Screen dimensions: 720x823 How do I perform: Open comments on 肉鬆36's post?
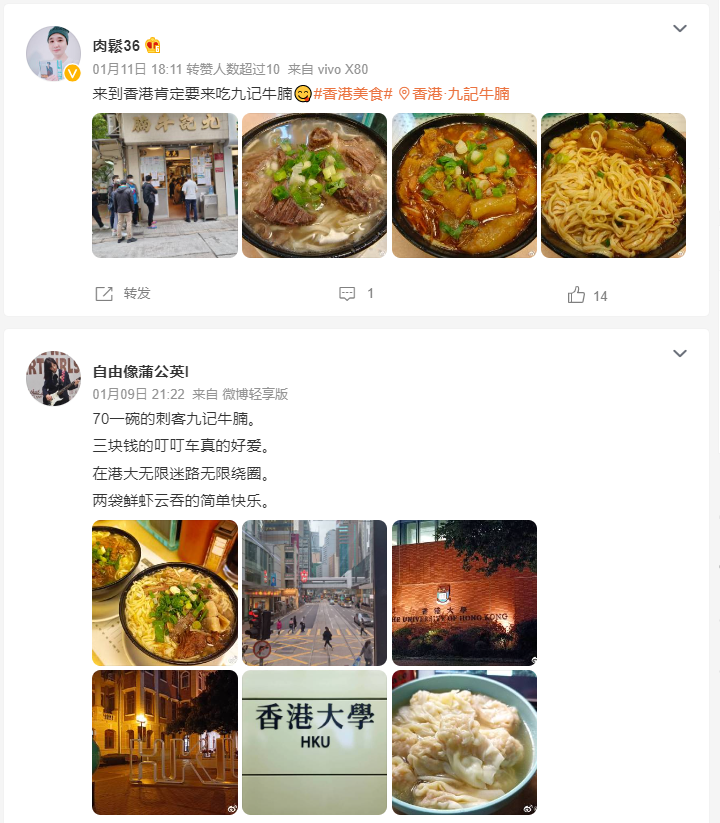pos(356,293)
